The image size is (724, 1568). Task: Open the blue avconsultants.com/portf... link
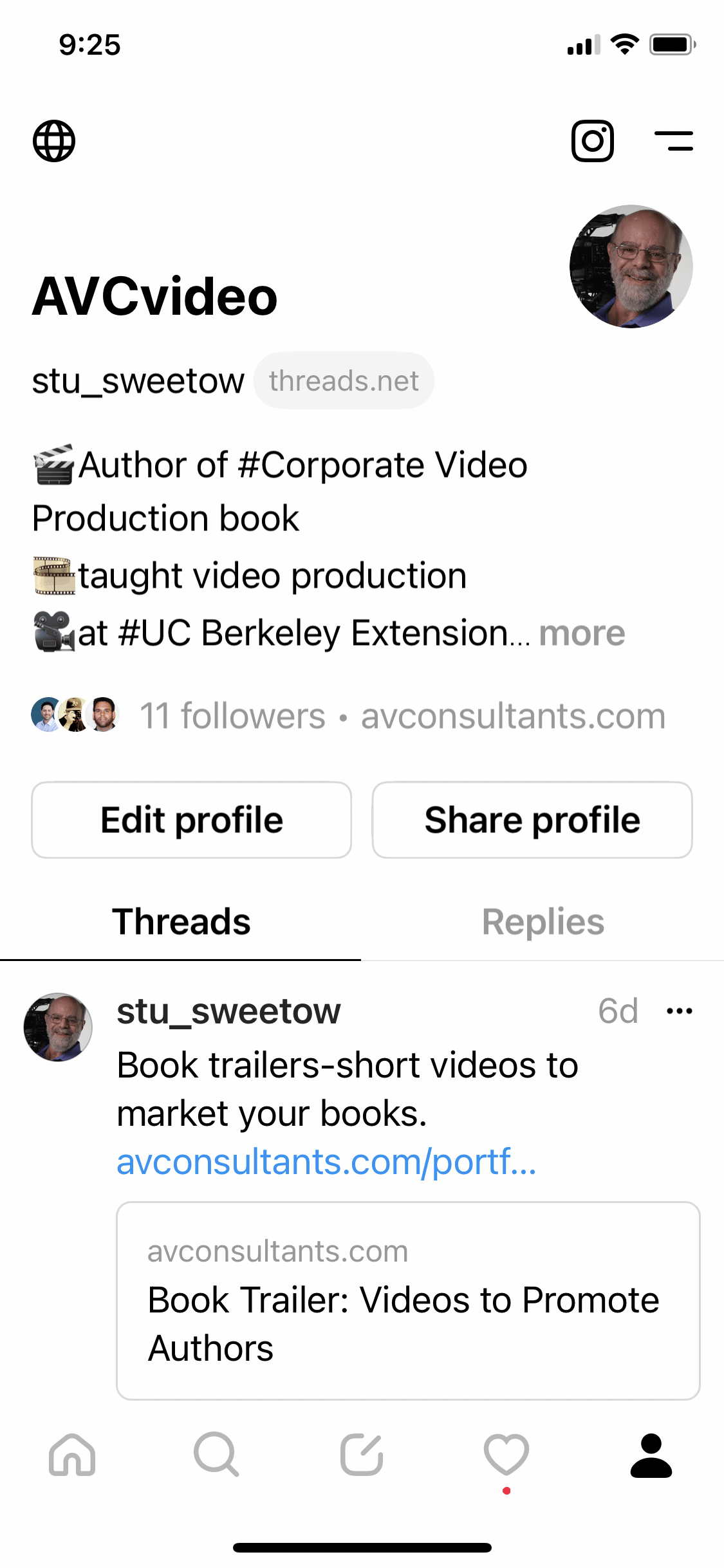[326, 1162]
